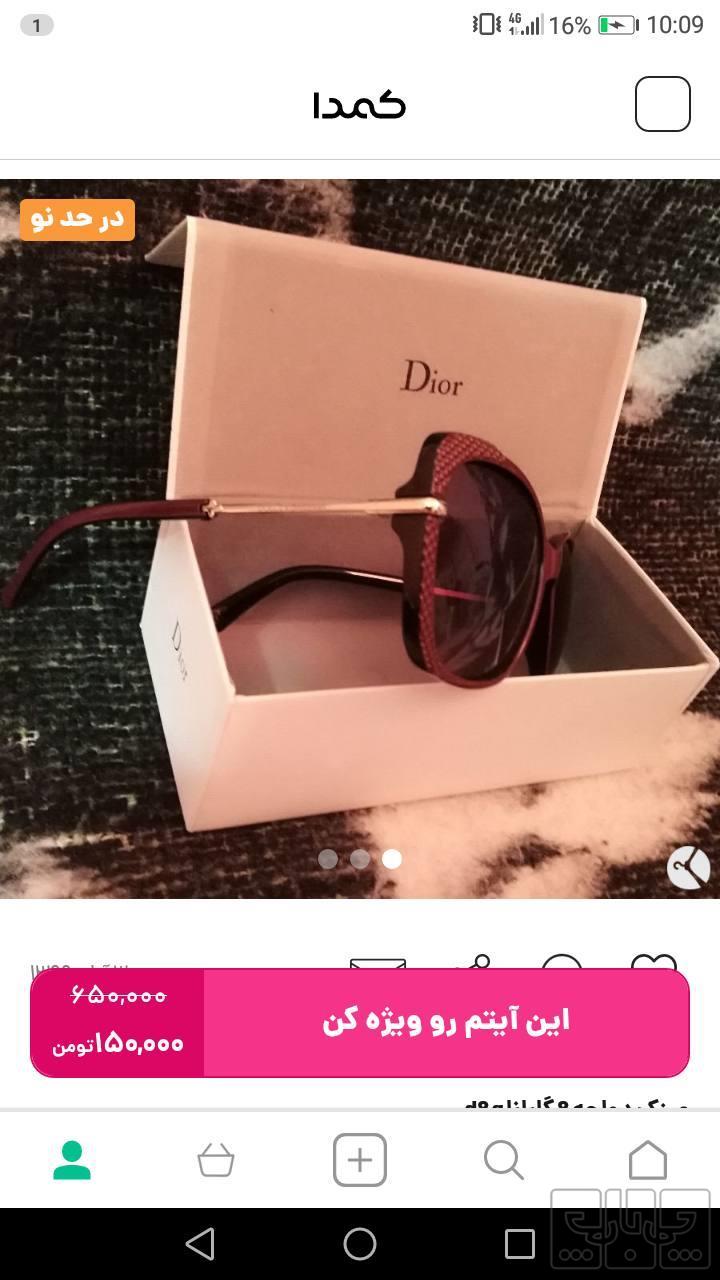Open the shopping basket tab

coord(216,1160)
